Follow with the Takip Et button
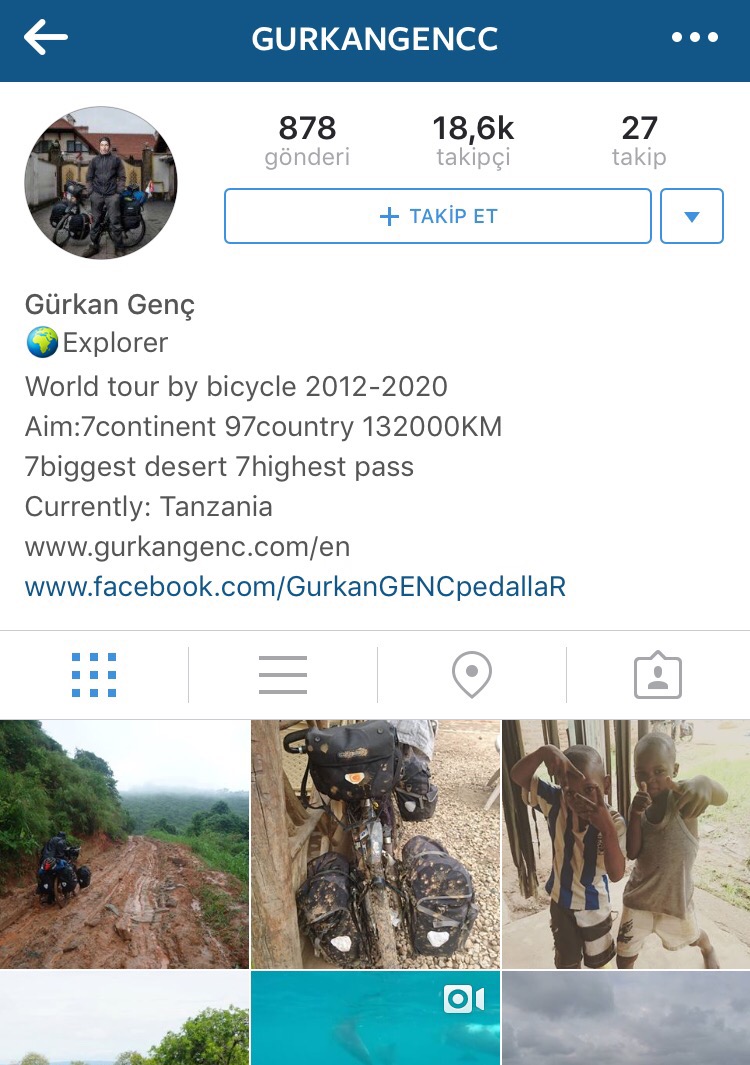 tap(438, 216)
